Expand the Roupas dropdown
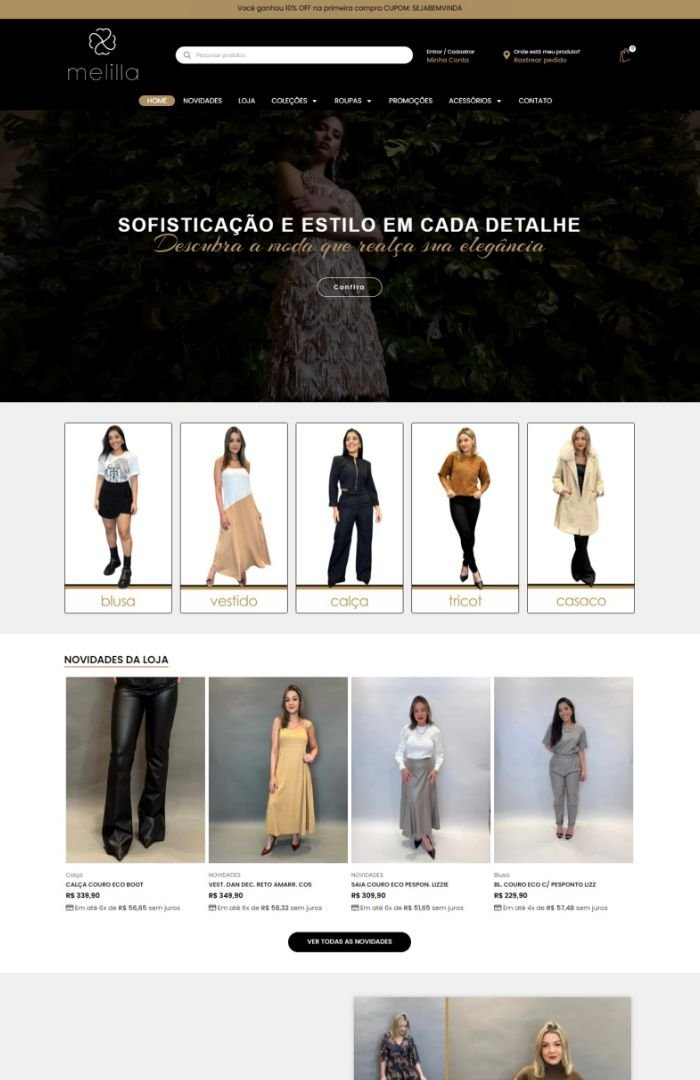 point(352,101)
